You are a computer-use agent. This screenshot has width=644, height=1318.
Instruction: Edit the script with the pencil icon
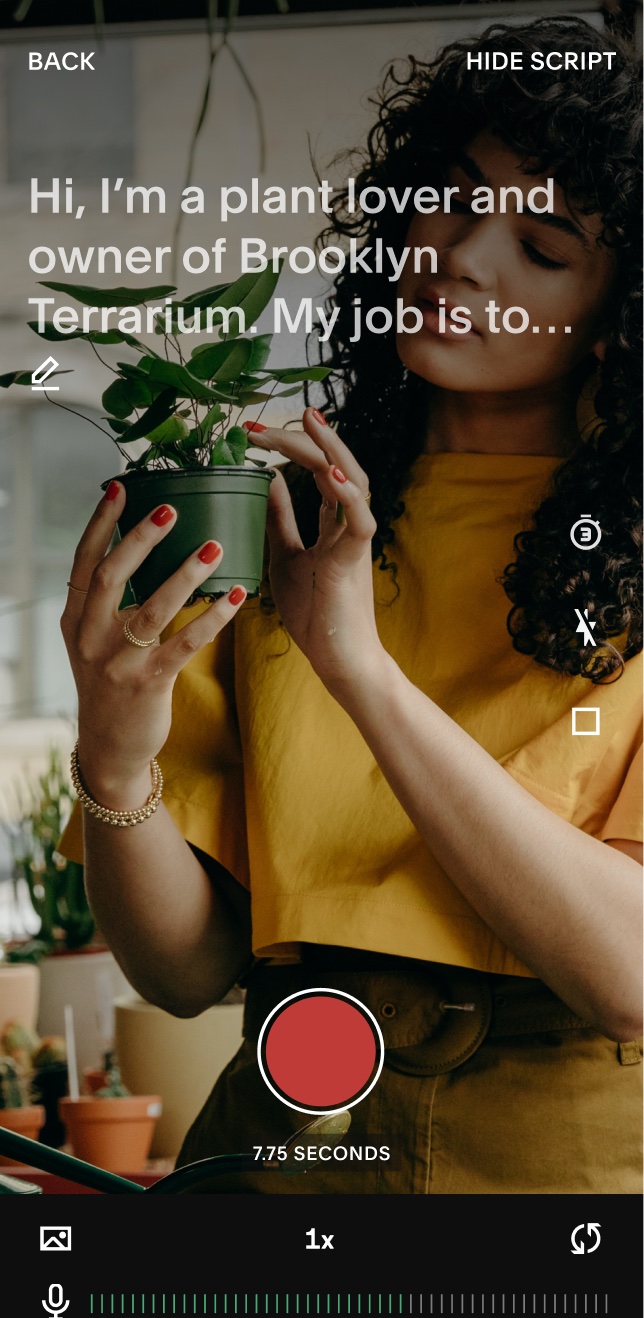click(45, 375)
